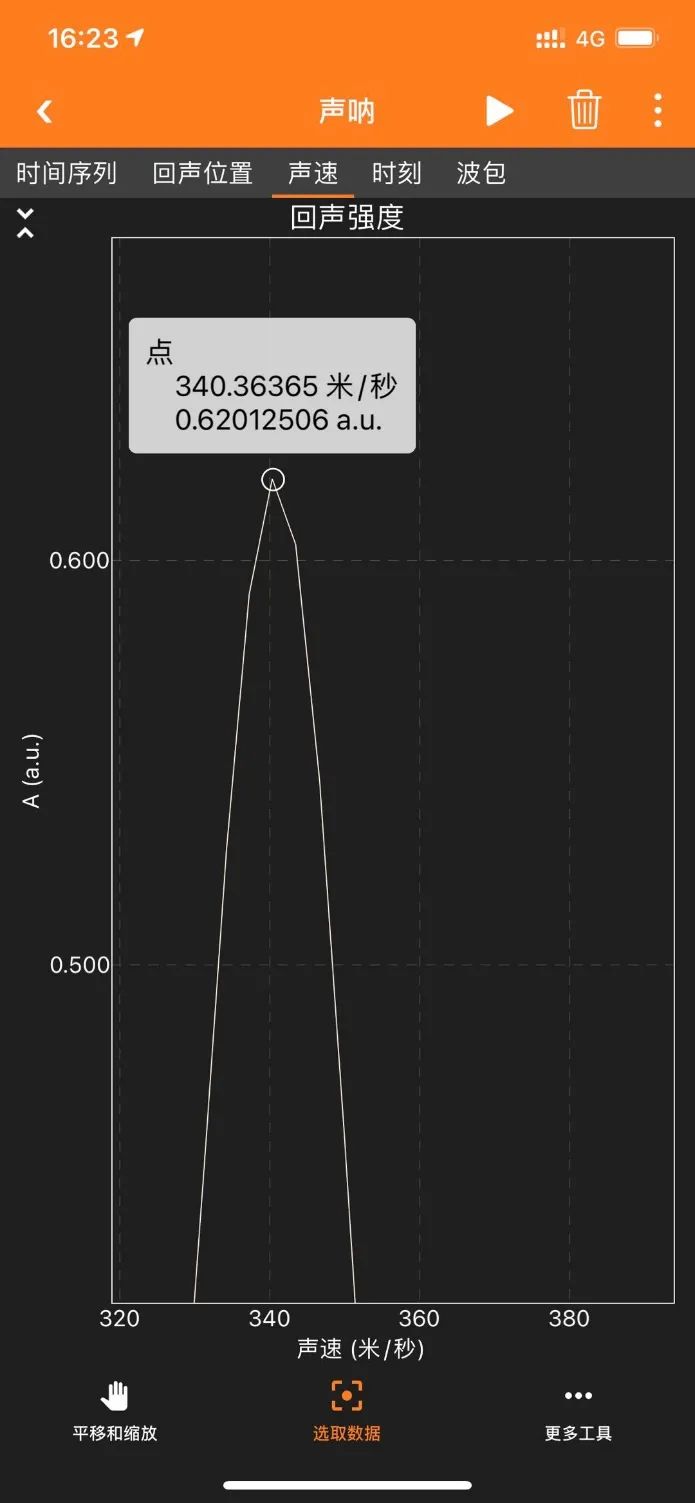
Task: Collapse the graph with the chevron icon
Action: 25,223
